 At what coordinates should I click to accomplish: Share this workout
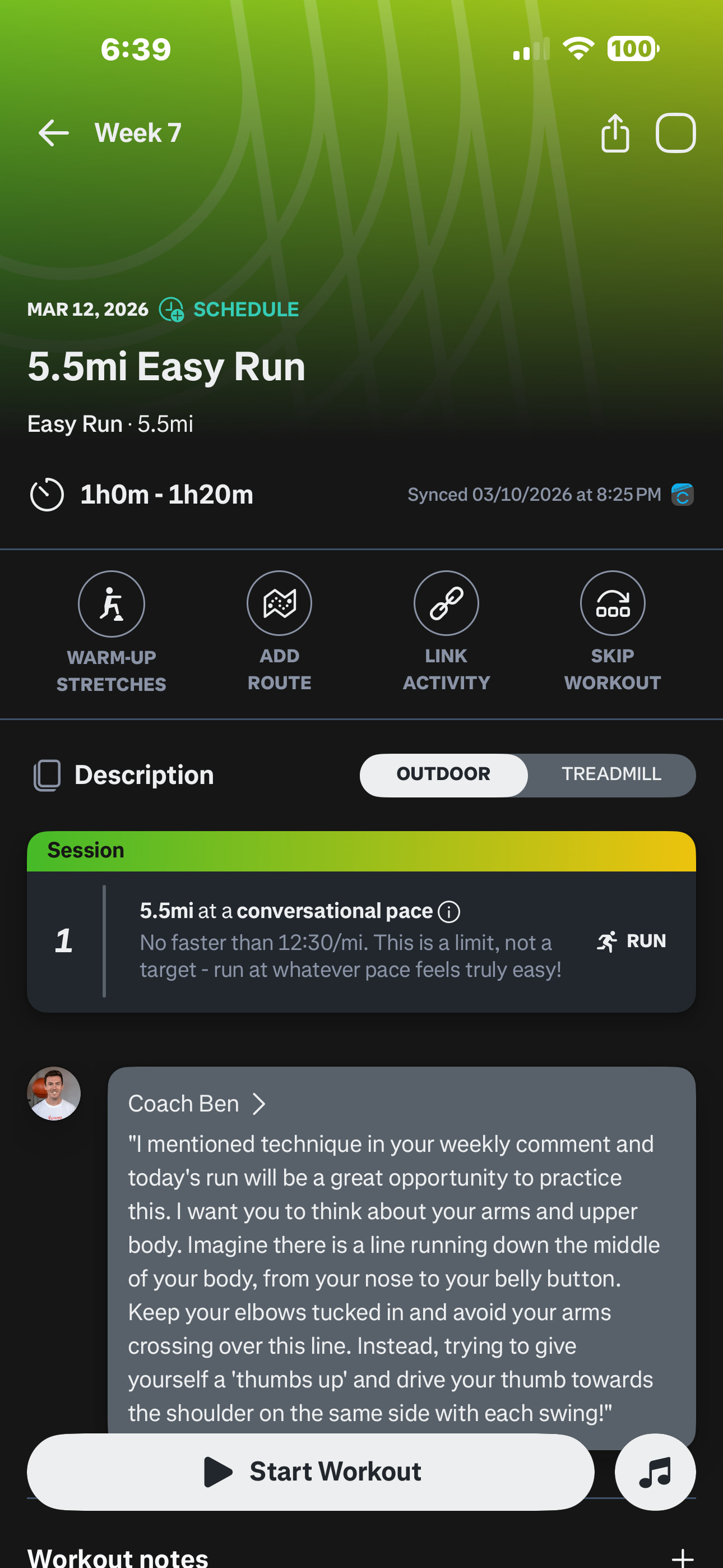(615, 133)
